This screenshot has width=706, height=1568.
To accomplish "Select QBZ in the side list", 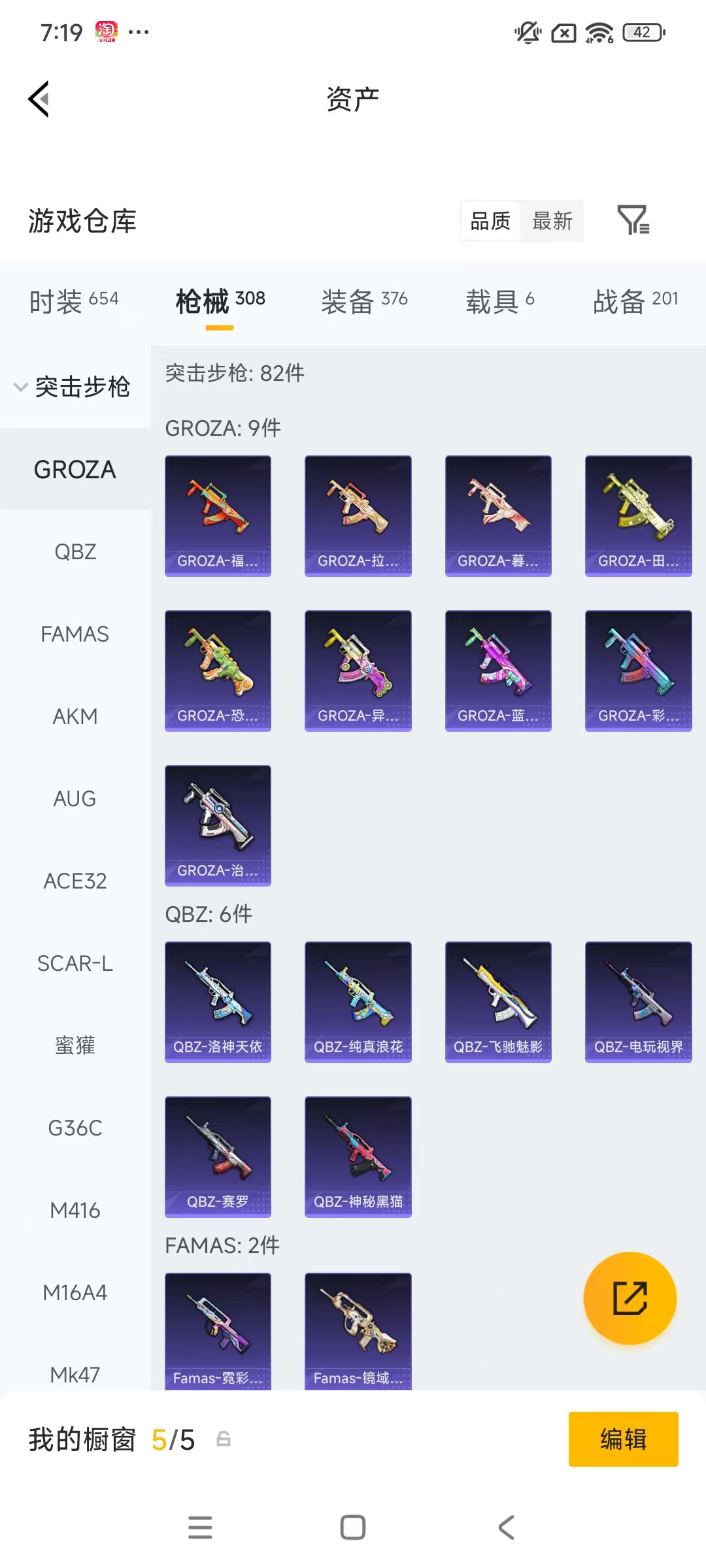I will pos(75,552).
